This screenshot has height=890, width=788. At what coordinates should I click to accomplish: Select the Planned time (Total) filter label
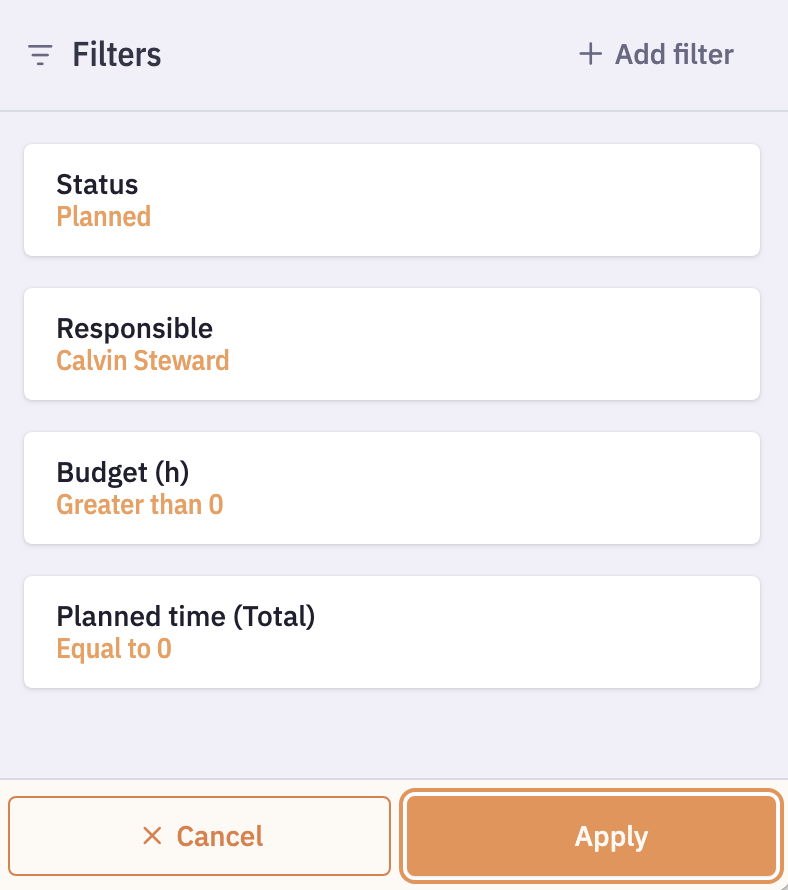(x=186, y=616)
